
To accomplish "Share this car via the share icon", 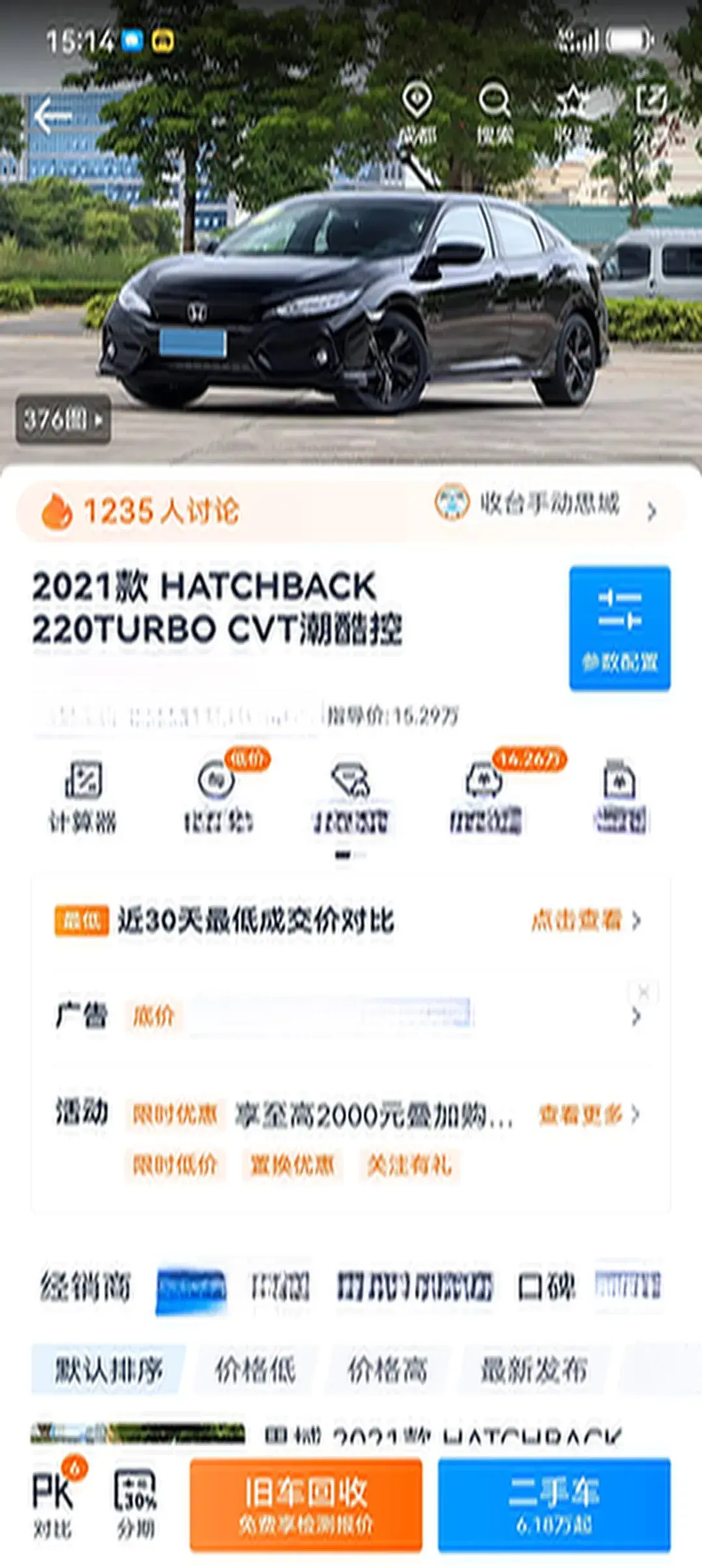I will (x=651, y=114).
